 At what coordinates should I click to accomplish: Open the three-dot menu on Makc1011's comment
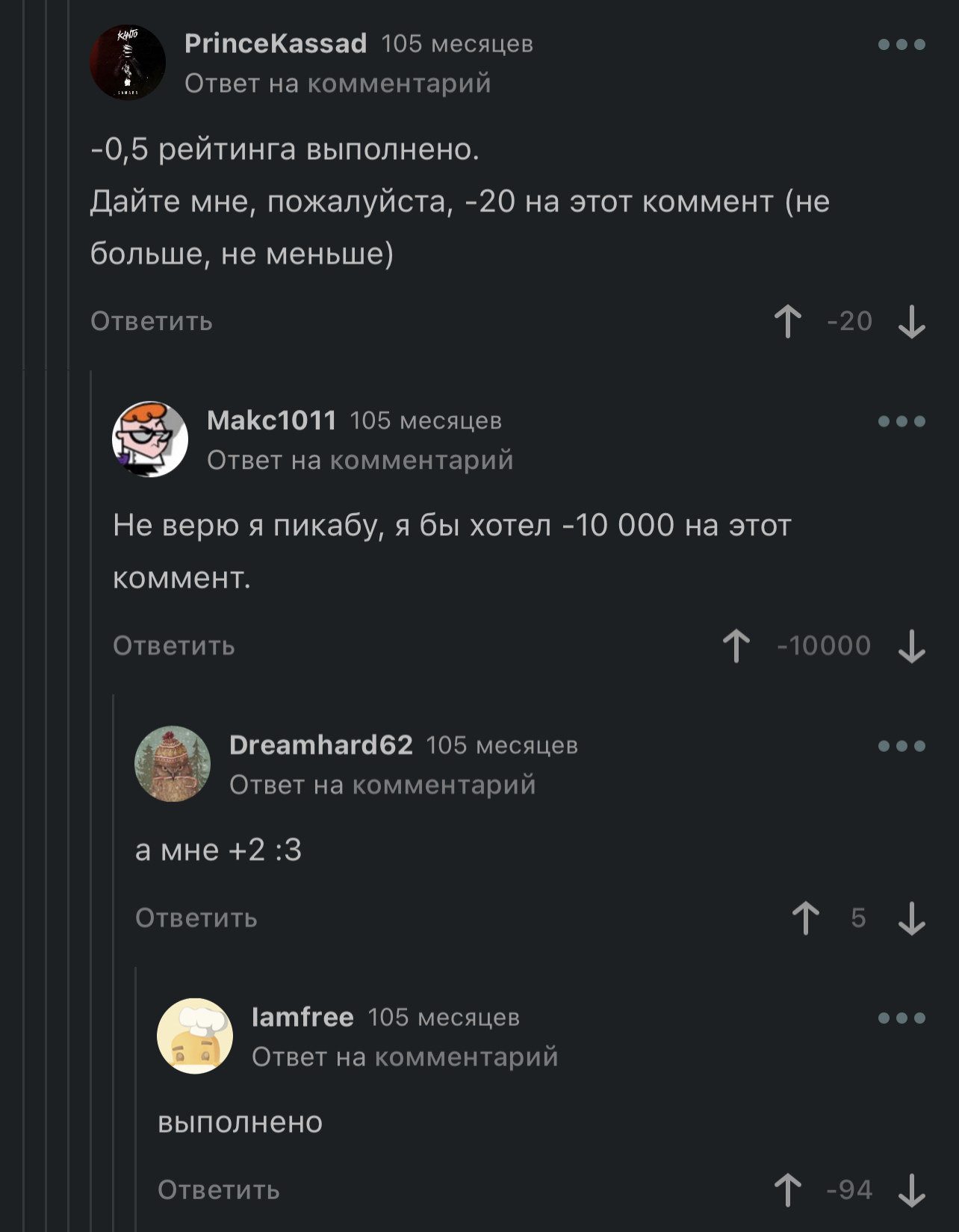901,422
